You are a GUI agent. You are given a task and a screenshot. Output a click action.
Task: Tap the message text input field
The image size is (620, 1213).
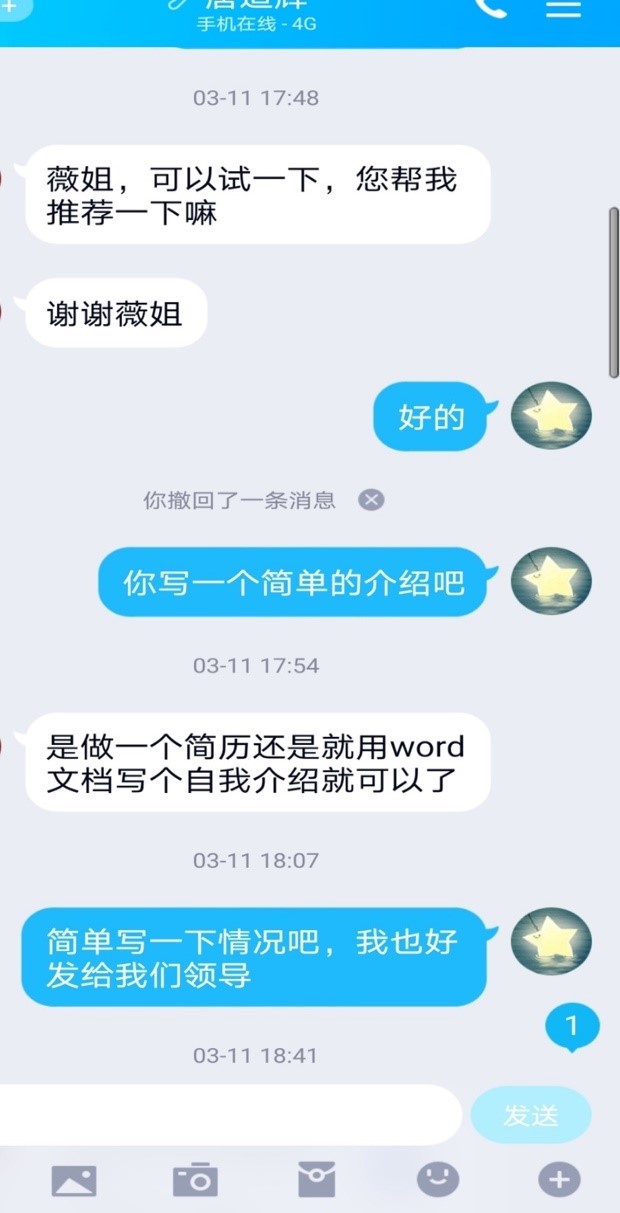(x=230, y=1114)
